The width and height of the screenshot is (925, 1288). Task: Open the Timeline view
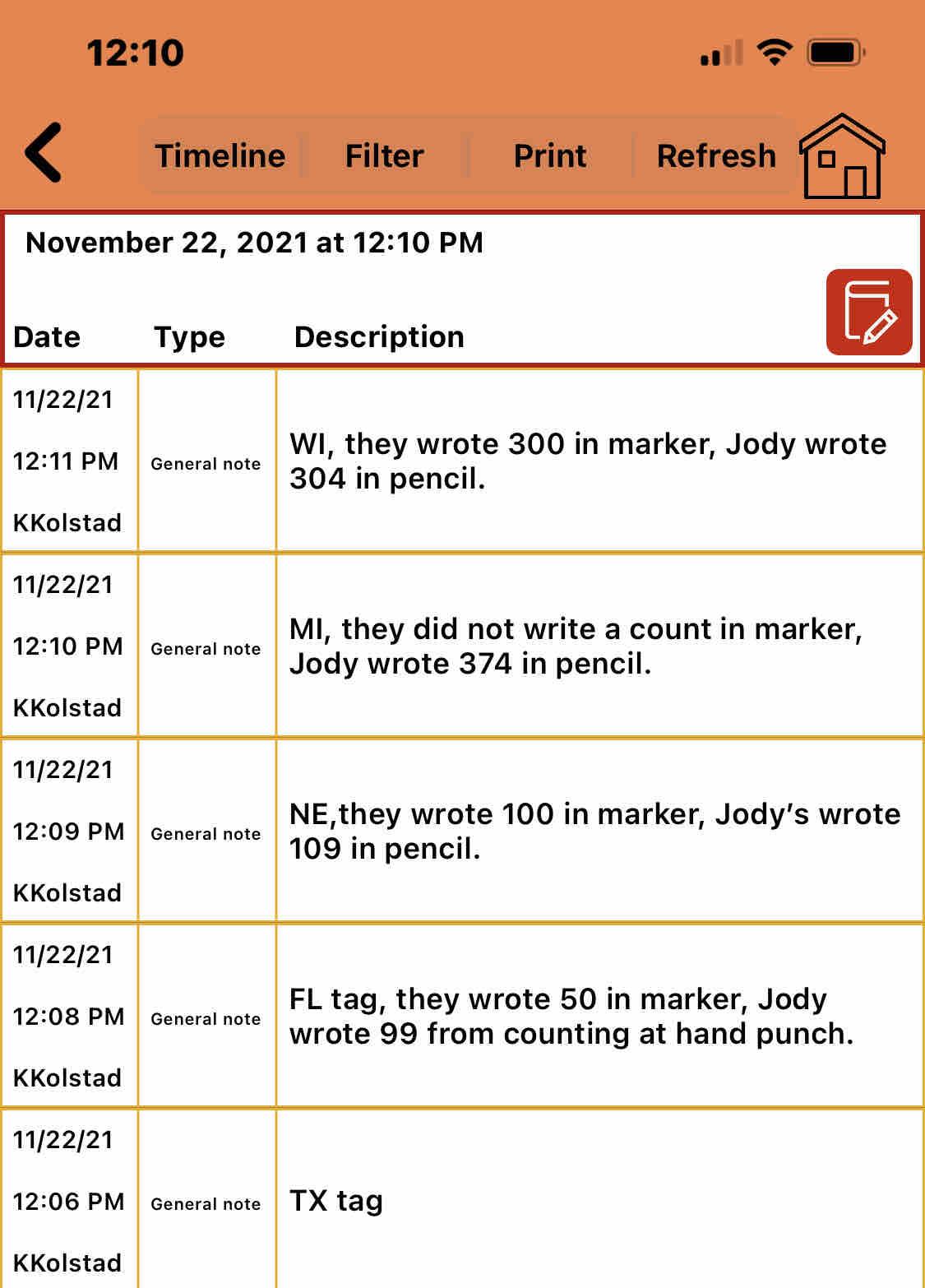pyautogui.click(x=220, y=156)
